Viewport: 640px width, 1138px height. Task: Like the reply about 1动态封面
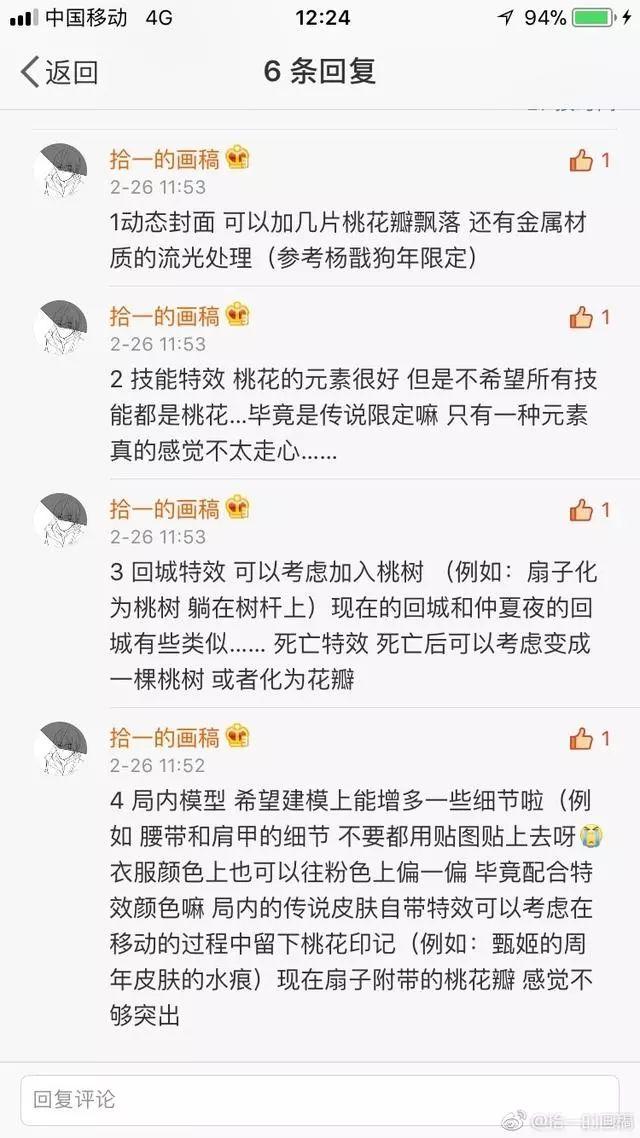pos(582,160)
